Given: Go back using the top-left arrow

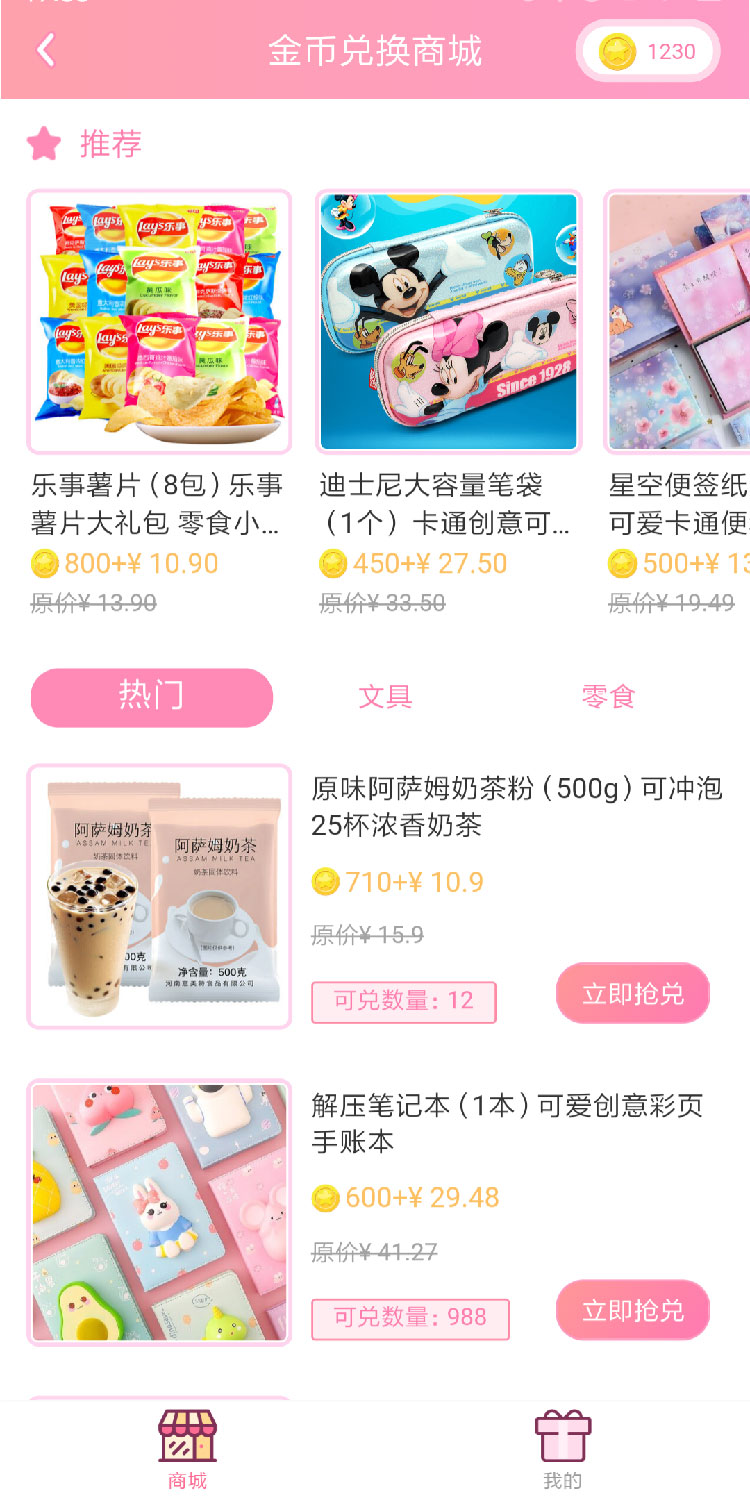Looking at the screenshot, I should 45,50.
